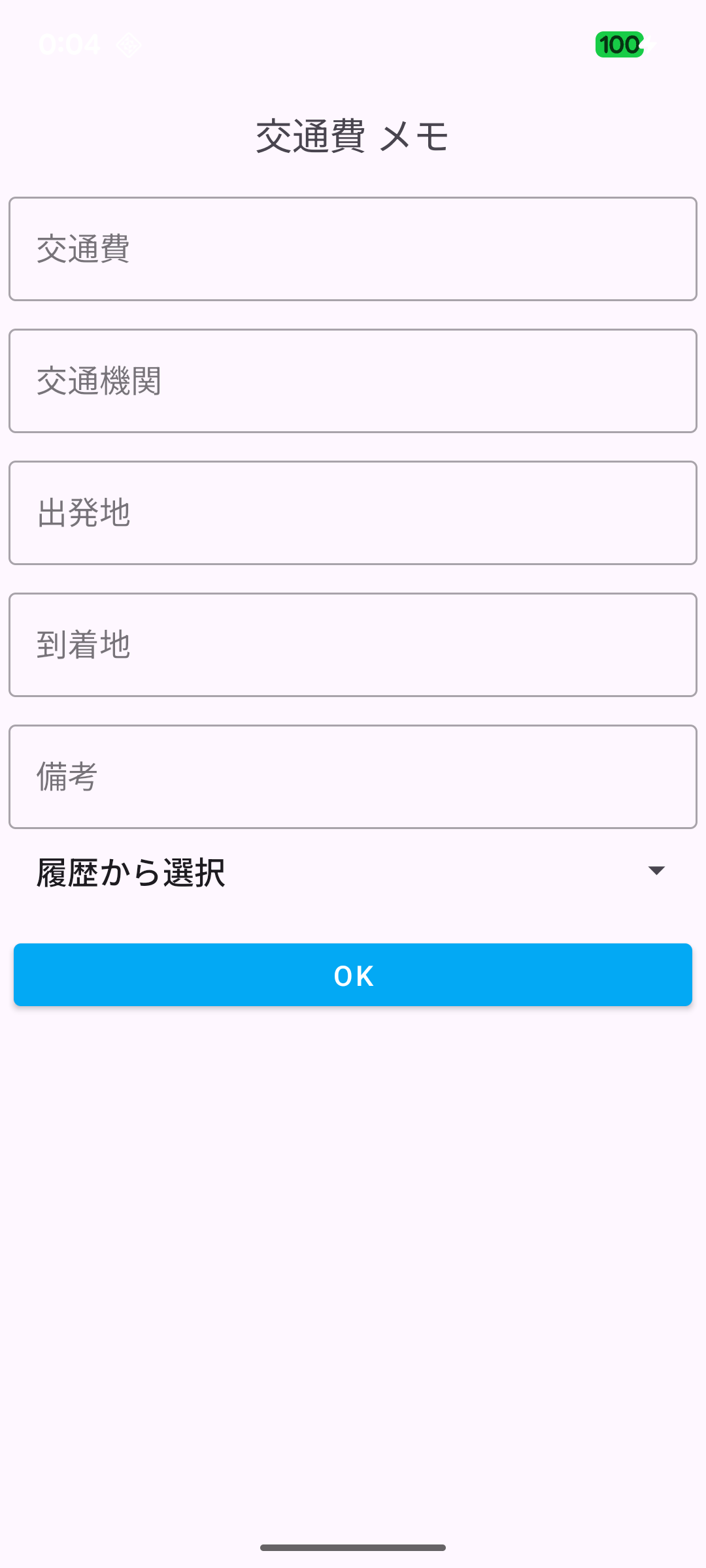Tap the 到着地 destination field
This screenshot has height=1568, width=706.
click(353, 645)
